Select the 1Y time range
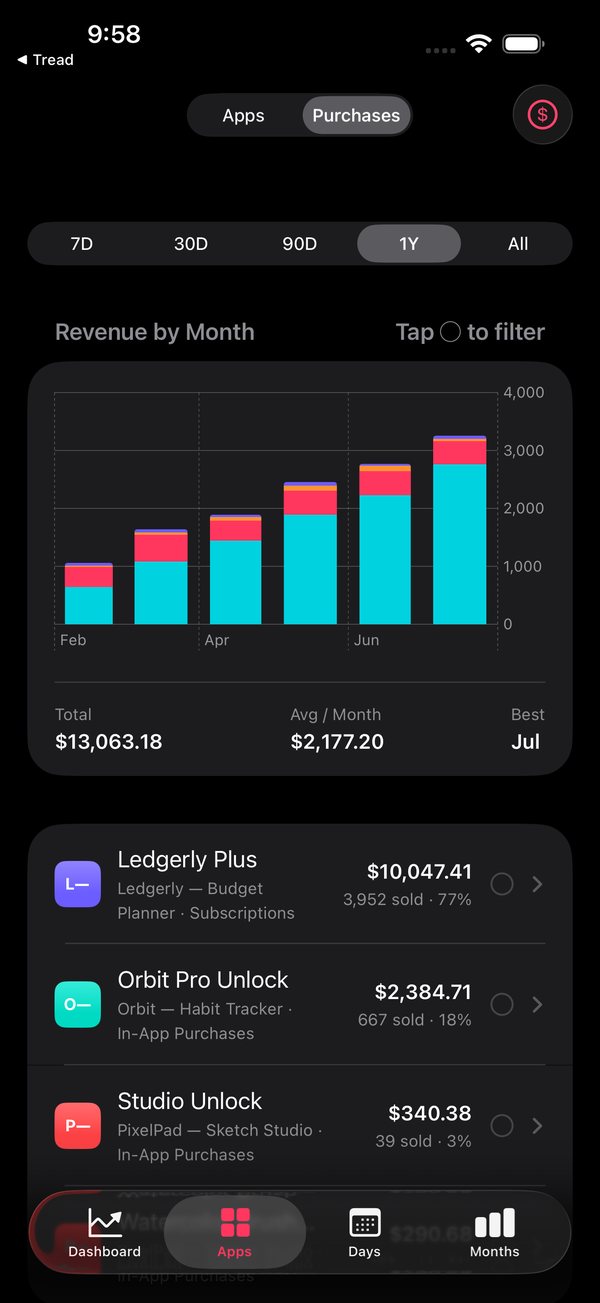 tap(409, 244)
